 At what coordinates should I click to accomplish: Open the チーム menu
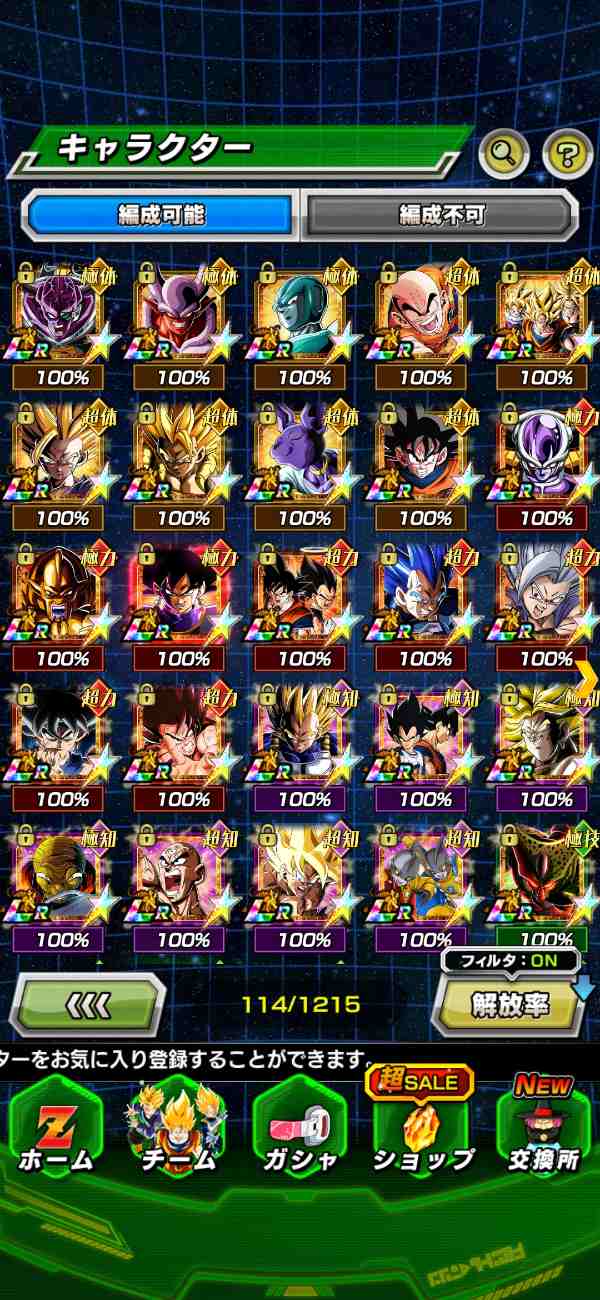(177, 1128)
